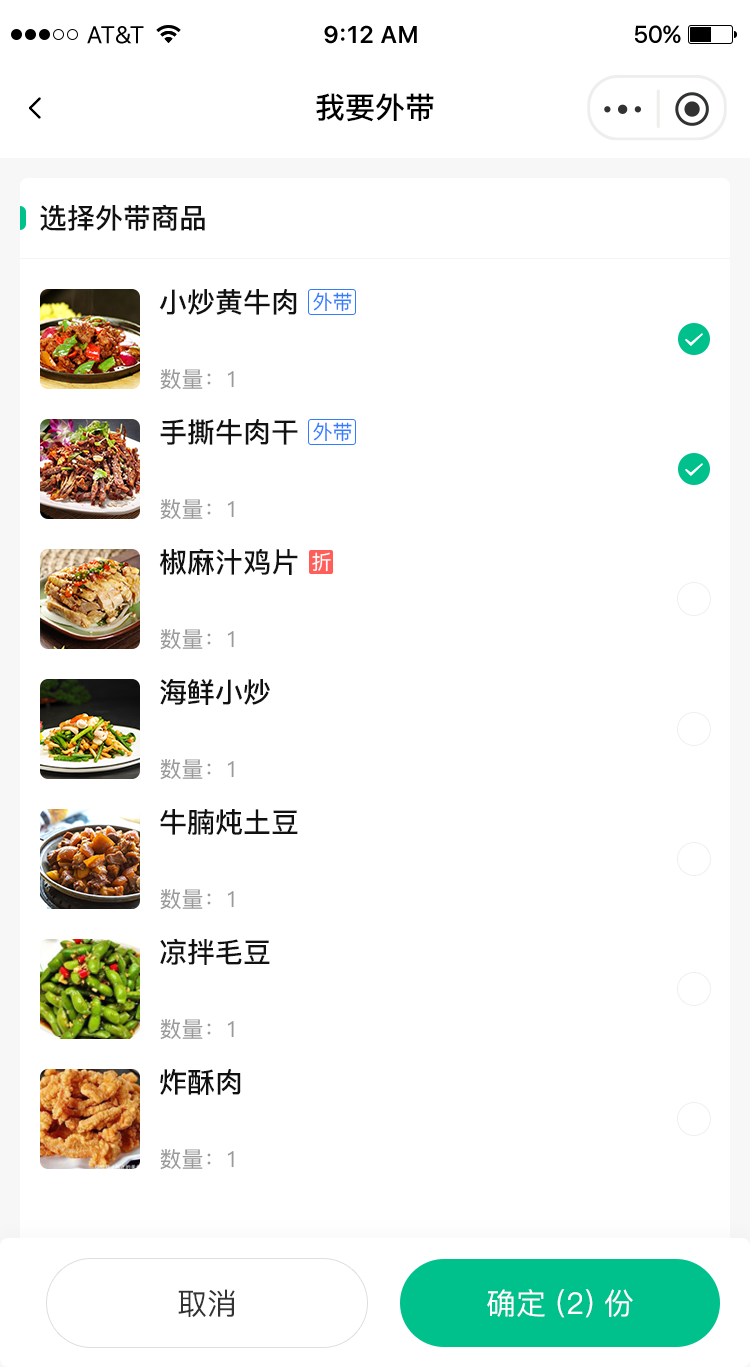
Task: Select 椒麻汁鸡片 for takeaway
Action: 694,599
